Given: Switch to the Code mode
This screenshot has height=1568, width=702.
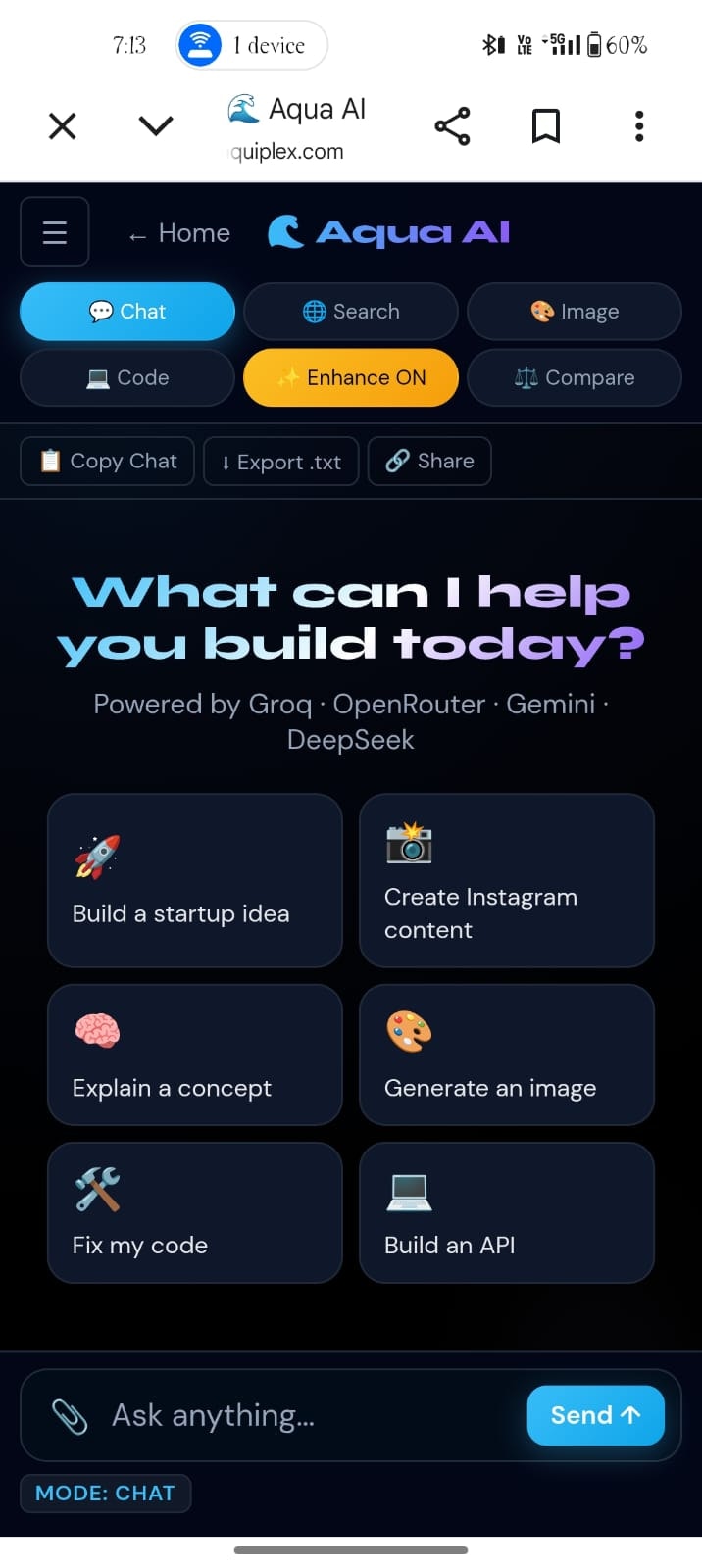Looking at the screenshot, I should point(127,378).
